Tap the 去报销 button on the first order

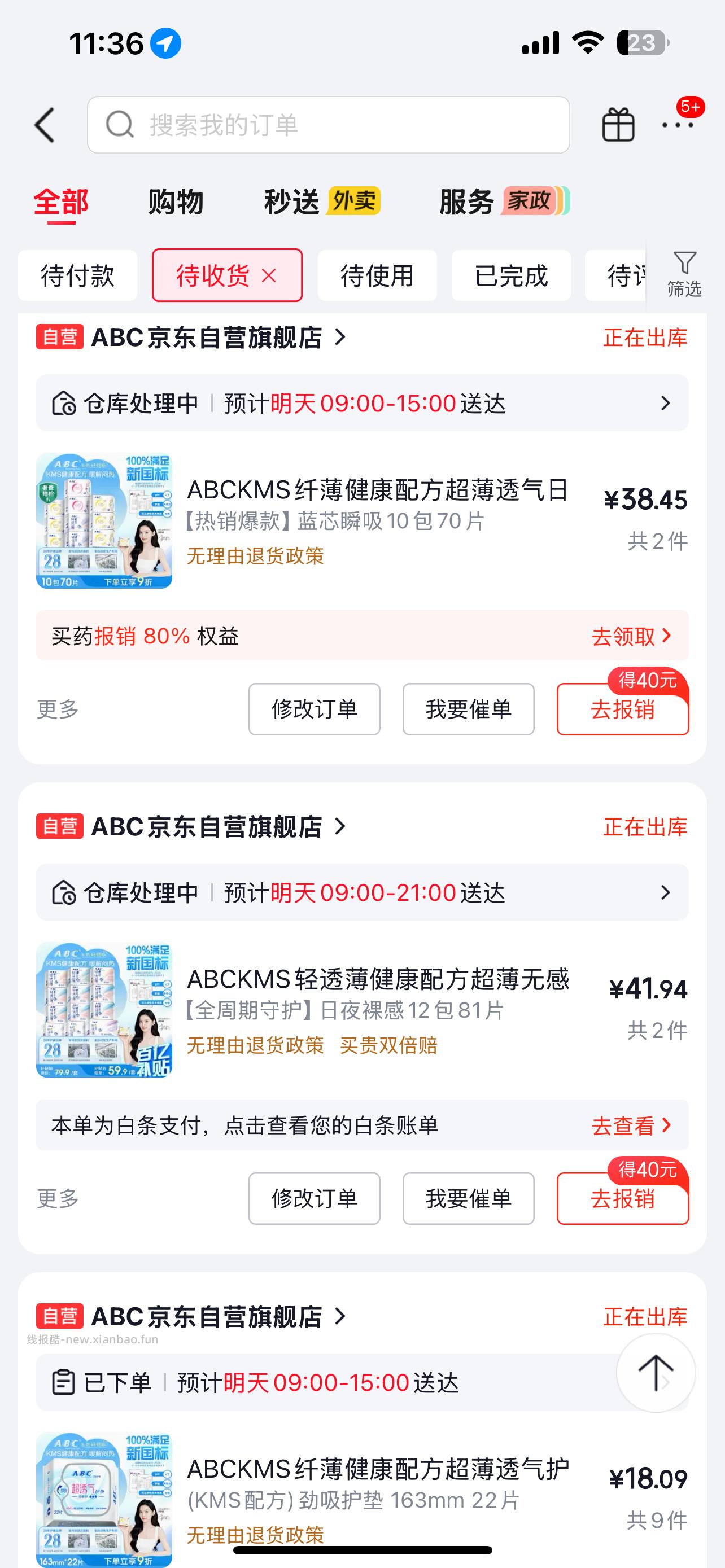pos(622,709)
